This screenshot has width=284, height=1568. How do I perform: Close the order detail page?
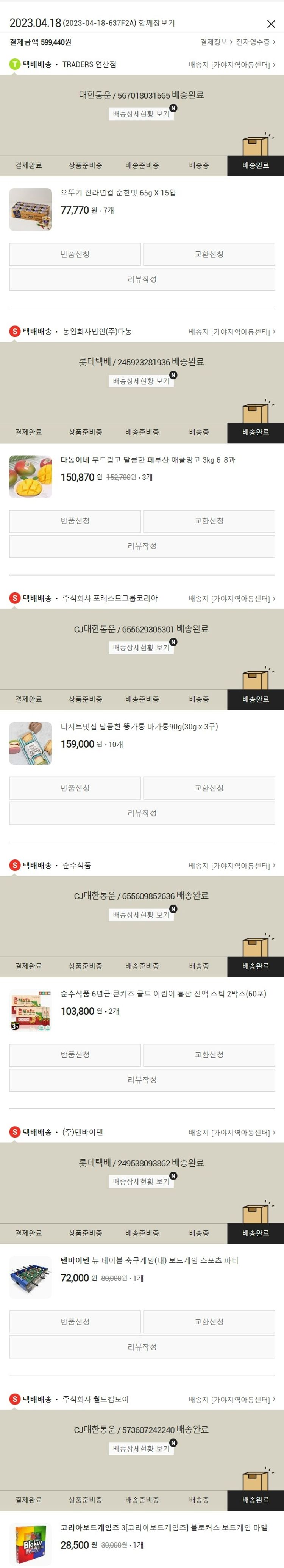(x=271, y=24)
